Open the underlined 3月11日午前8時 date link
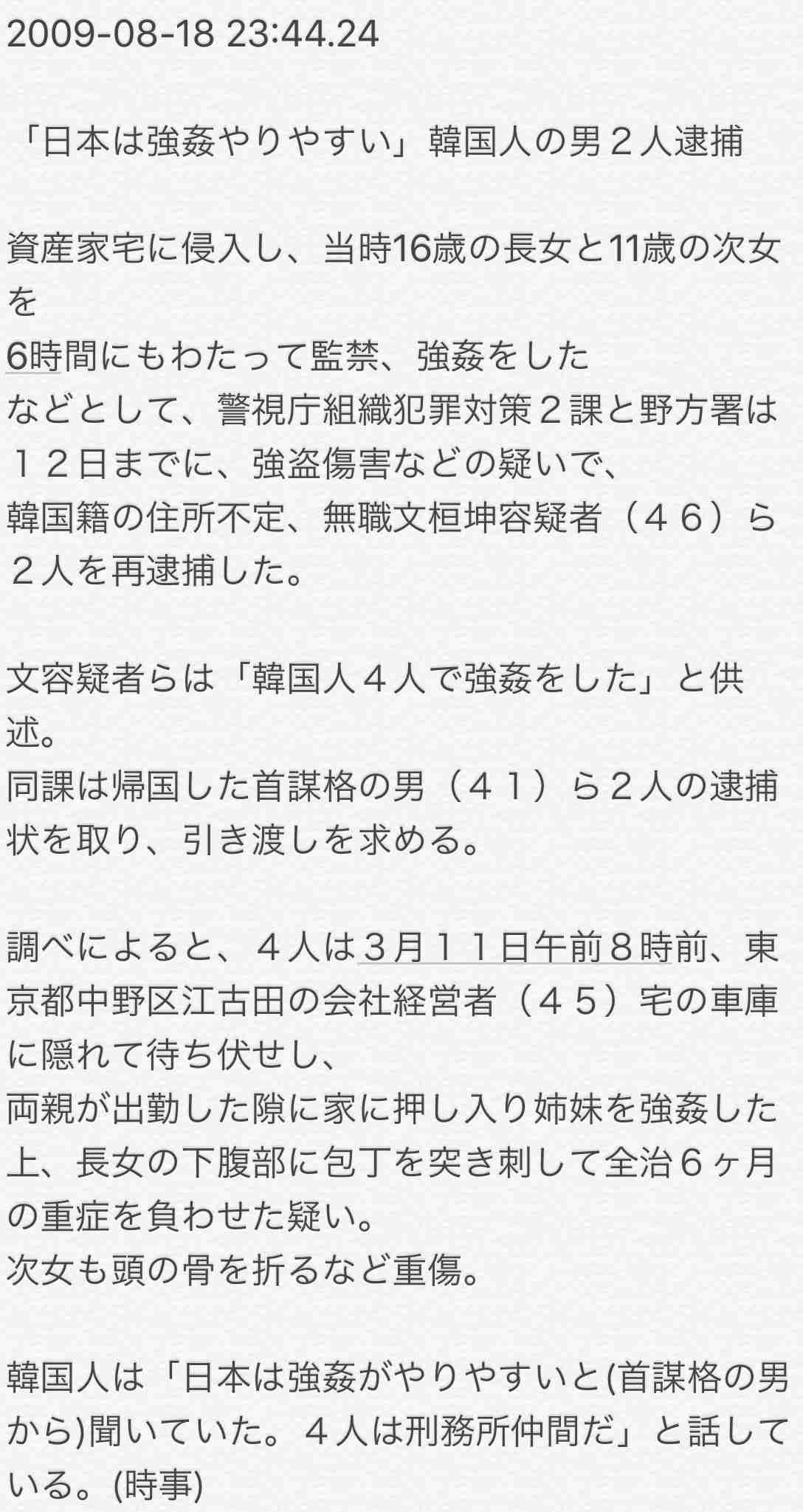 pos(514,948)
